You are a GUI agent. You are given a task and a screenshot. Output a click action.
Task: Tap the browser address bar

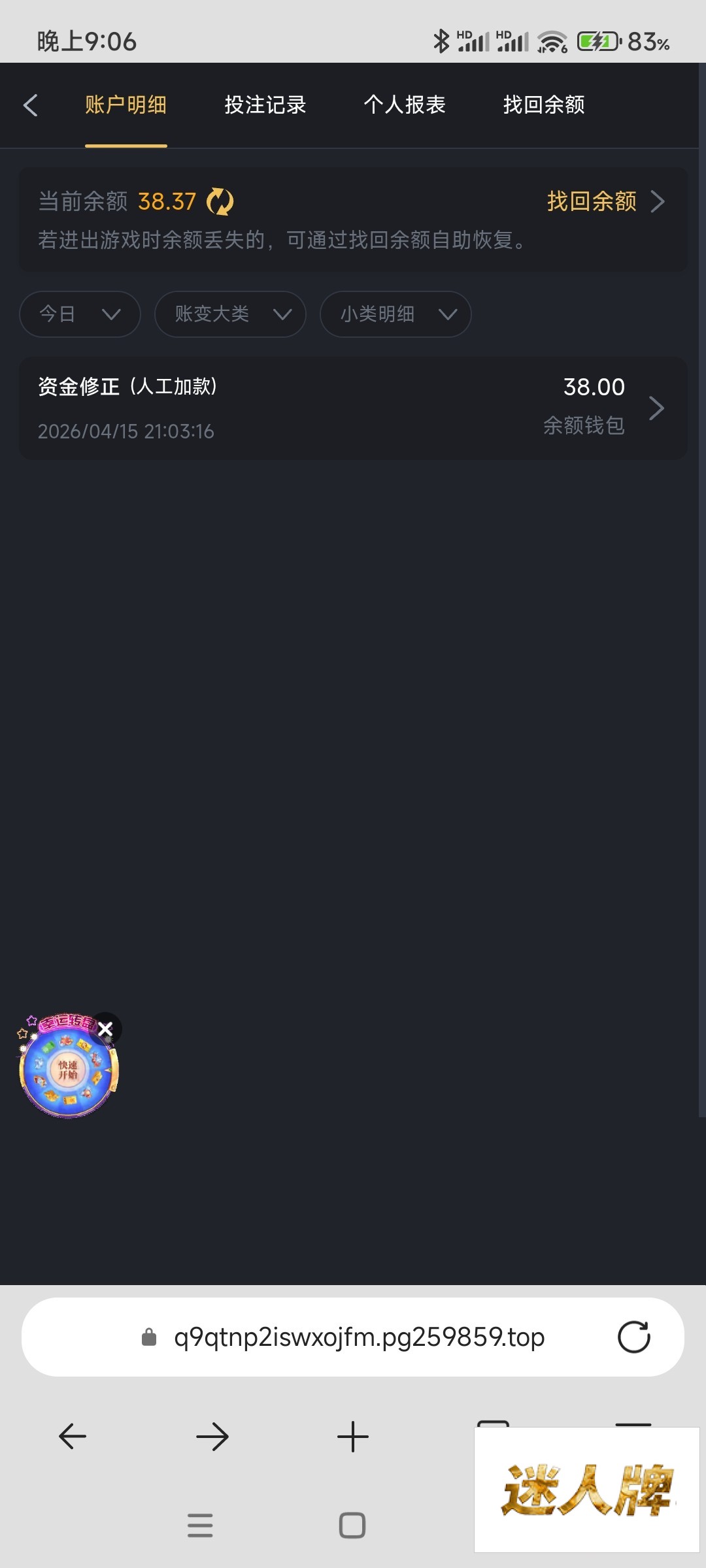tap(358, 1337)
